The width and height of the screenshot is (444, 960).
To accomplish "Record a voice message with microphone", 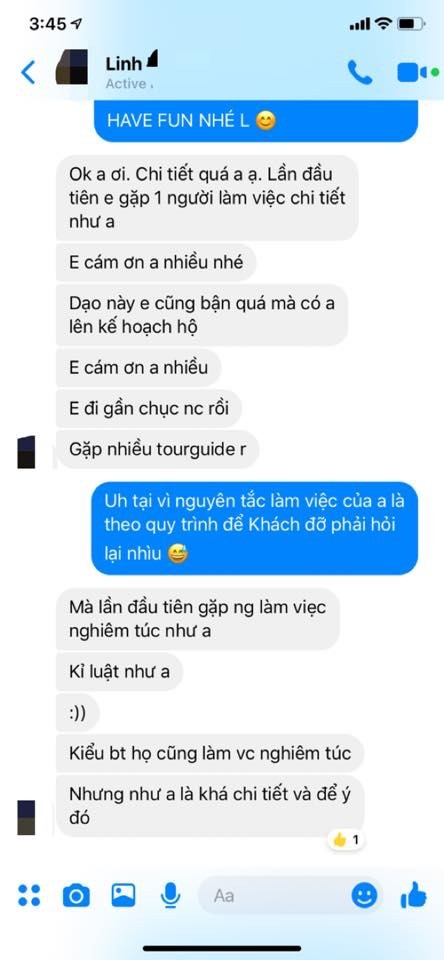I will (168, 896).
